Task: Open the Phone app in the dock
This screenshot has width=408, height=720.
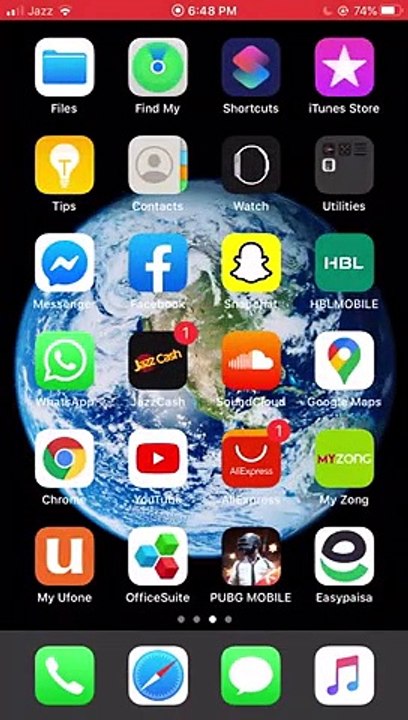Action: coord(64,675)
